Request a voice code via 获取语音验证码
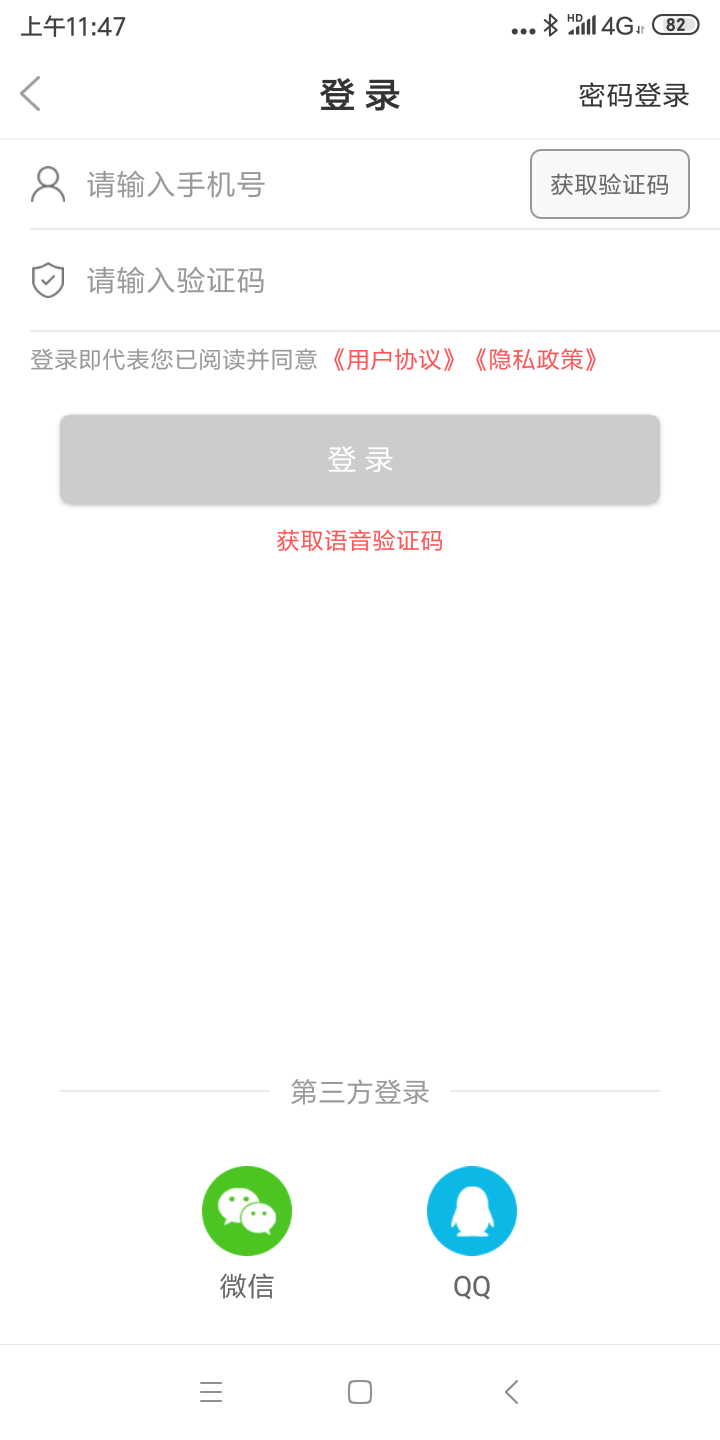 coord(360,541)
